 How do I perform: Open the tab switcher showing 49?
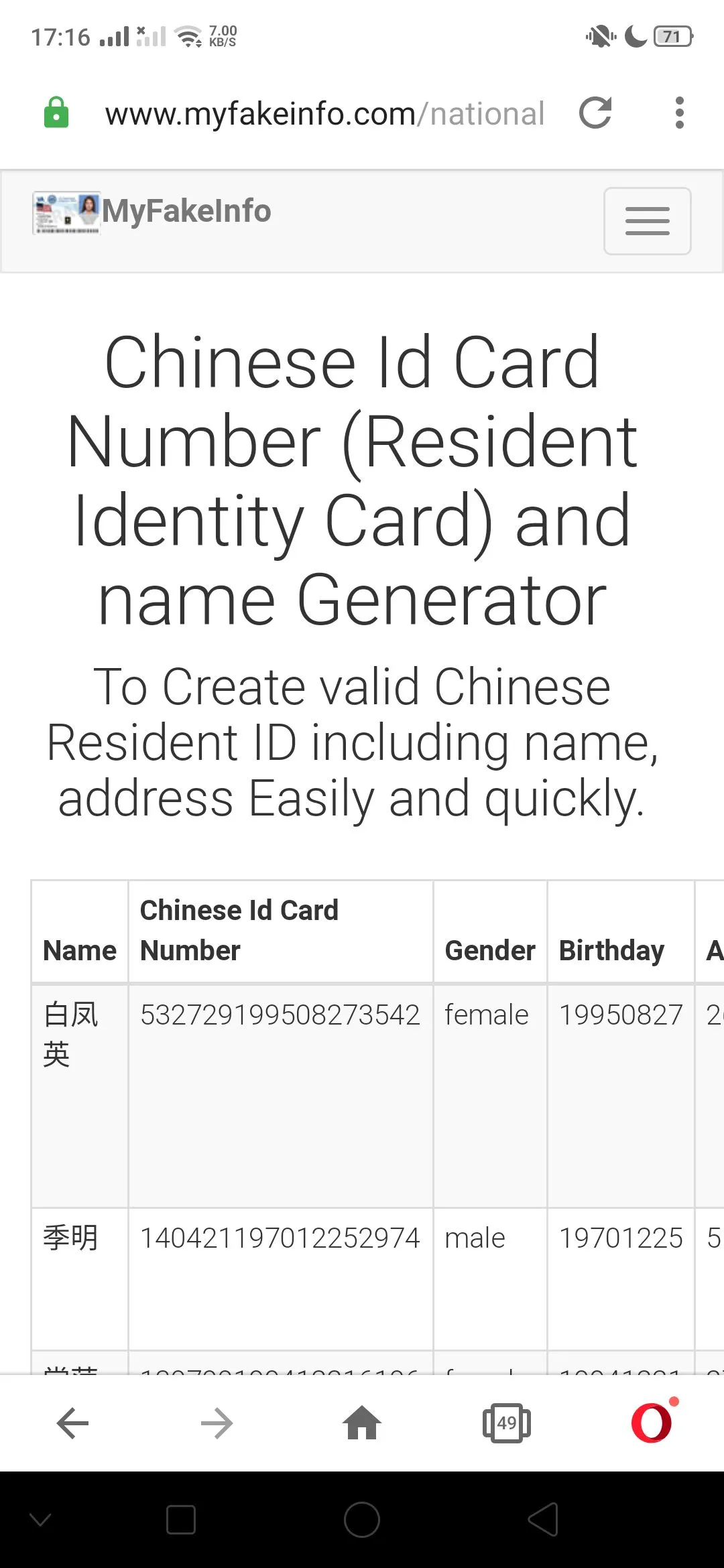point(507,1423)
